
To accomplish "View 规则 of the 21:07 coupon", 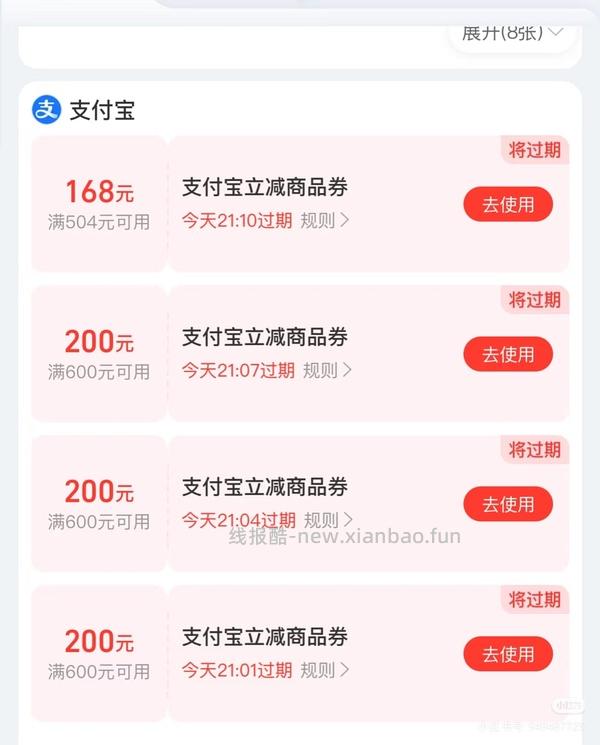I will 327,370.
